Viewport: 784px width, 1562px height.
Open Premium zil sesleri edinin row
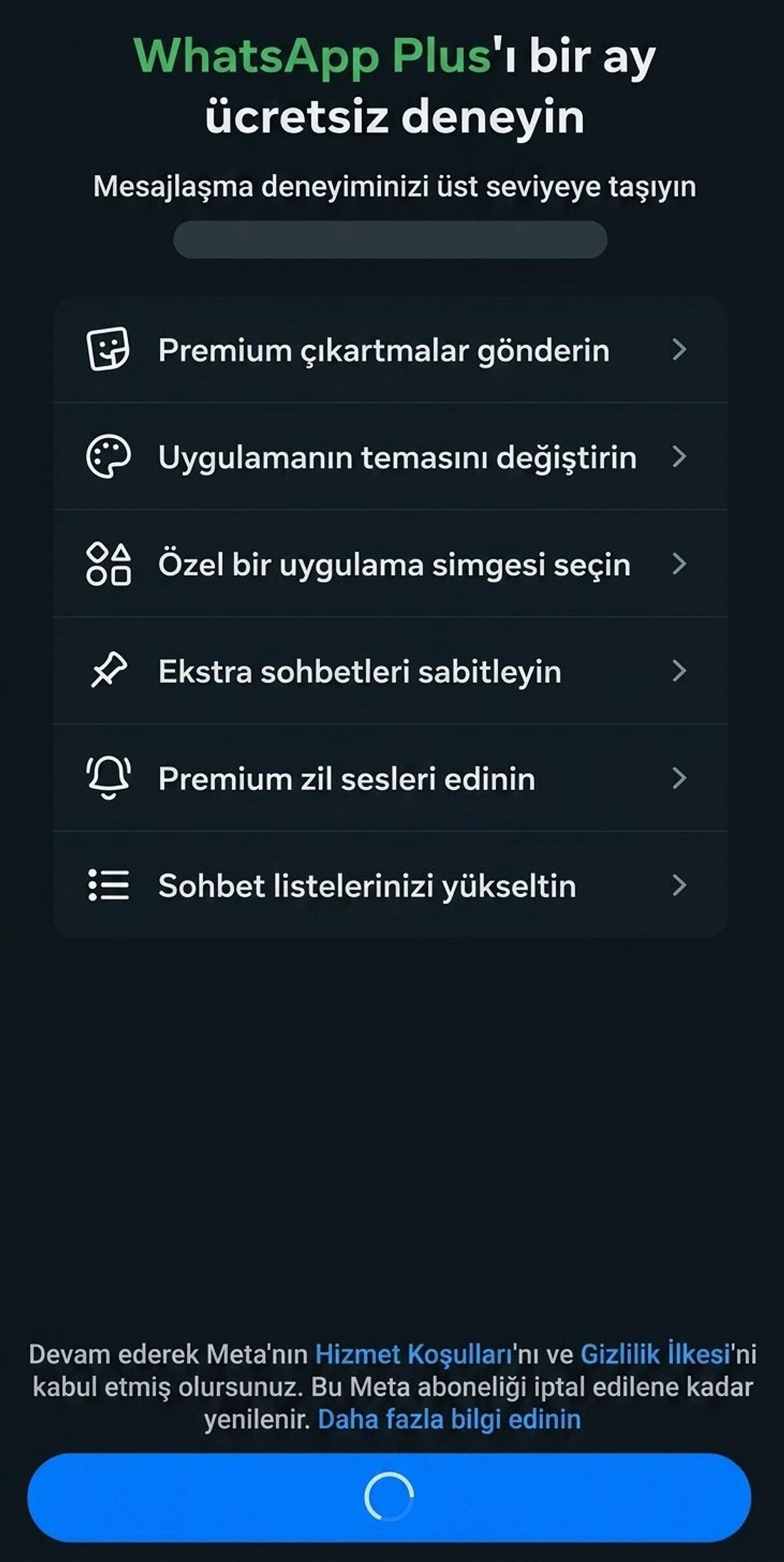click(x=389, y=778)
